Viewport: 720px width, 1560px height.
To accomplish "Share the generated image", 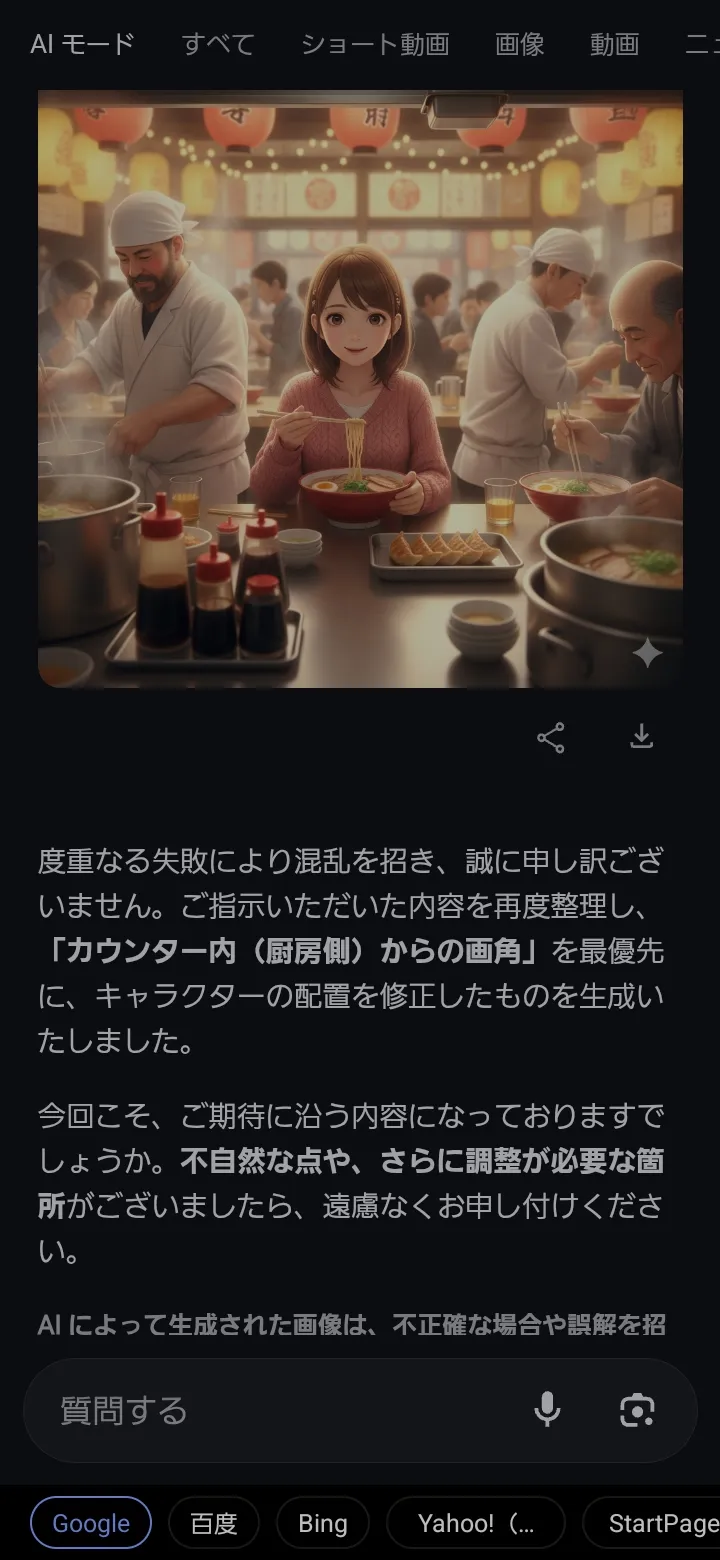I will [x=551, y=738].
